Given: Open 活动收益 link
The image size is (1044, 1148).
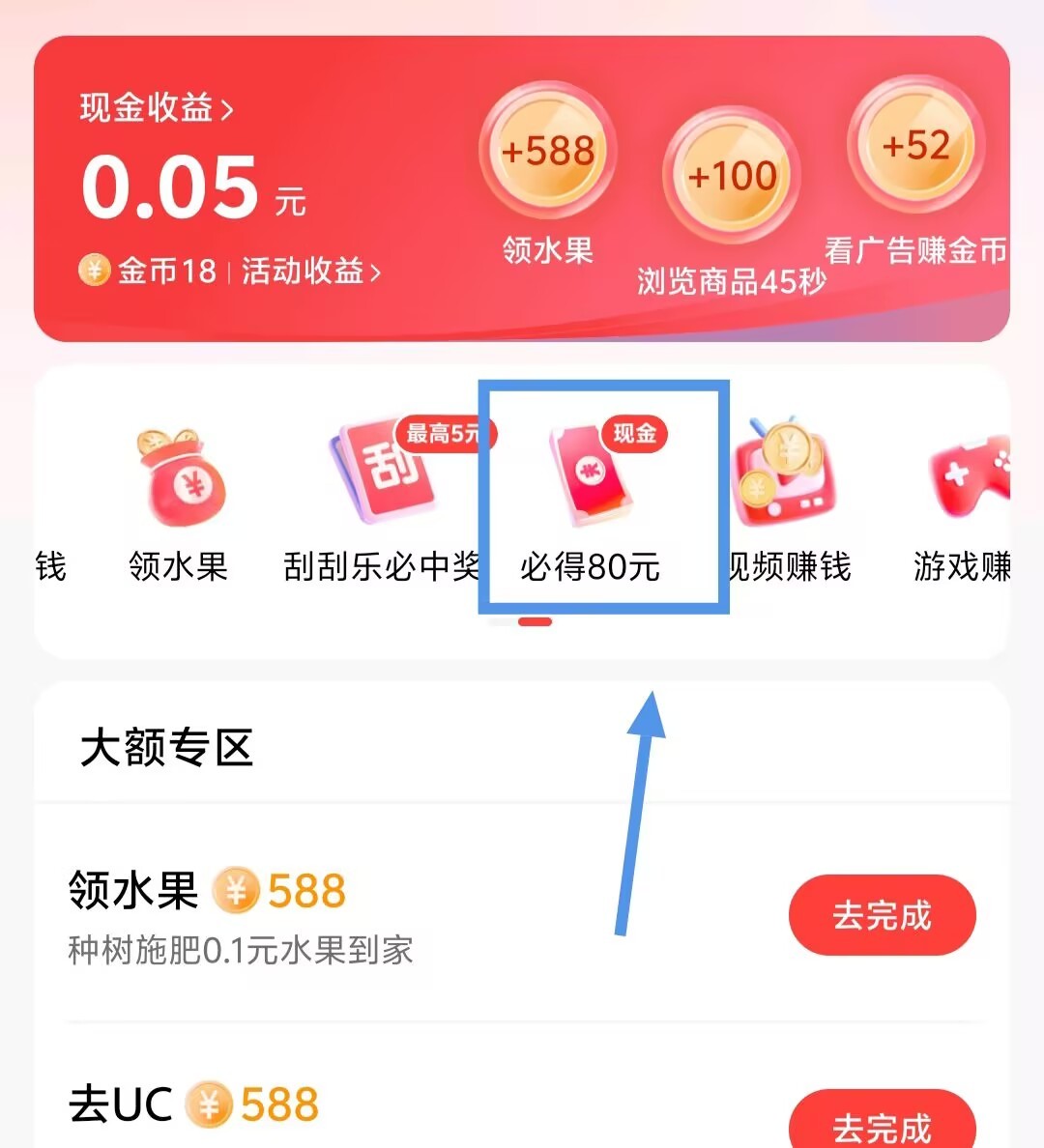Looking at the screenshot, I should (310, 272).
